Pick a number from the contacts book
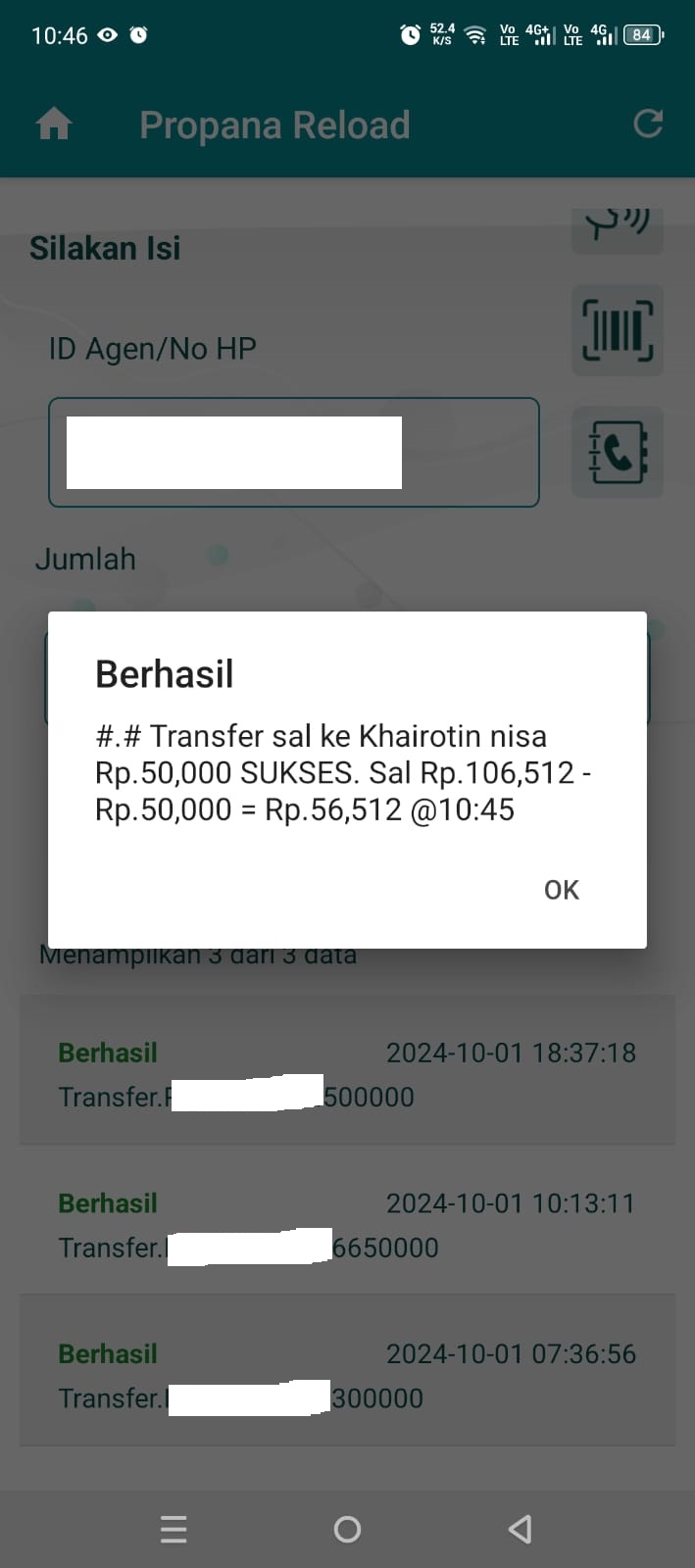Image resolution: width=695 pixels, height=1568 pixels. point(618,452)
